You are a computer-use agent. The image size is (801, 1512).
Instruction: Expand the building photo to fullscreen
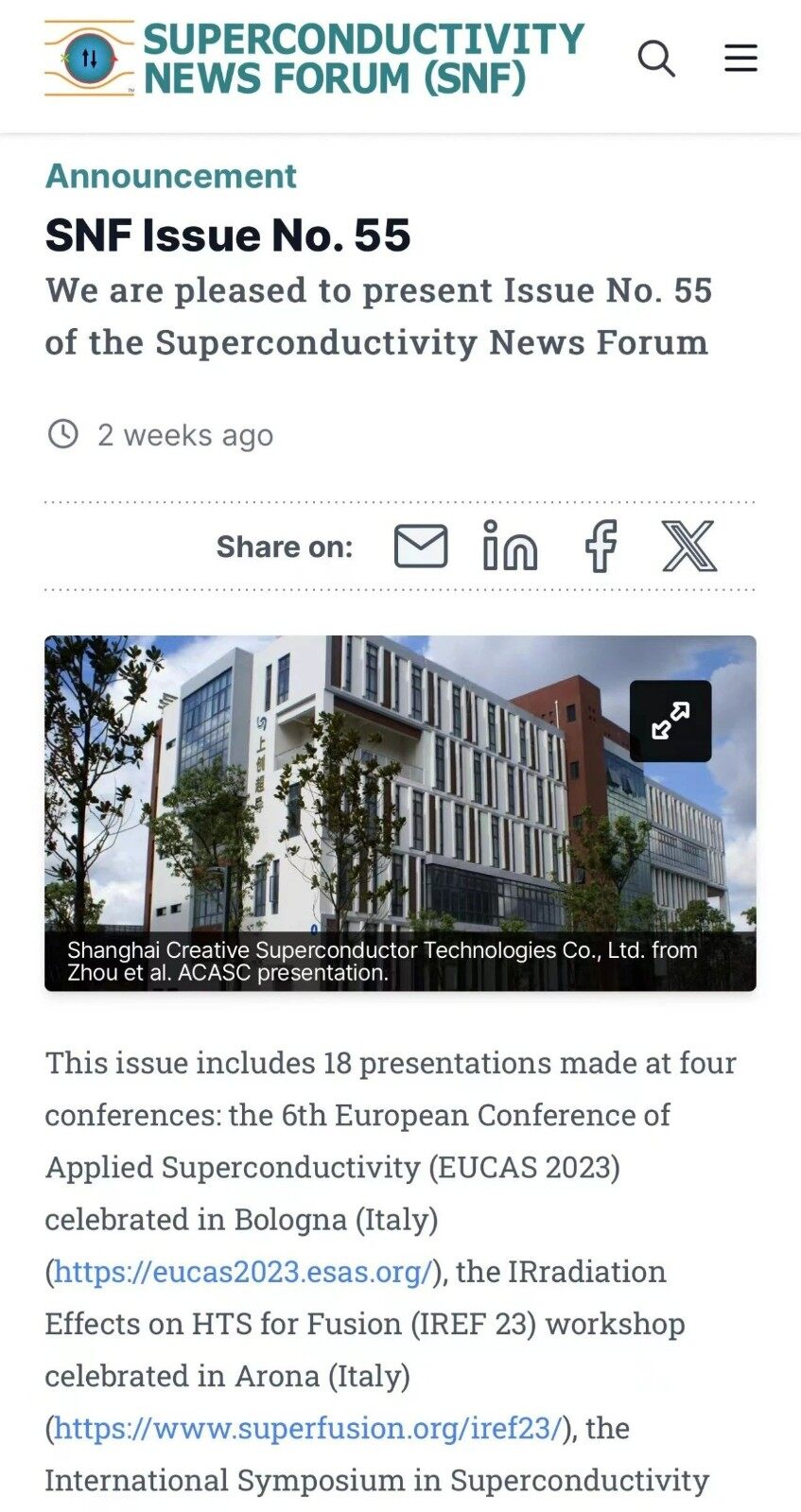[x=670, y=721]
